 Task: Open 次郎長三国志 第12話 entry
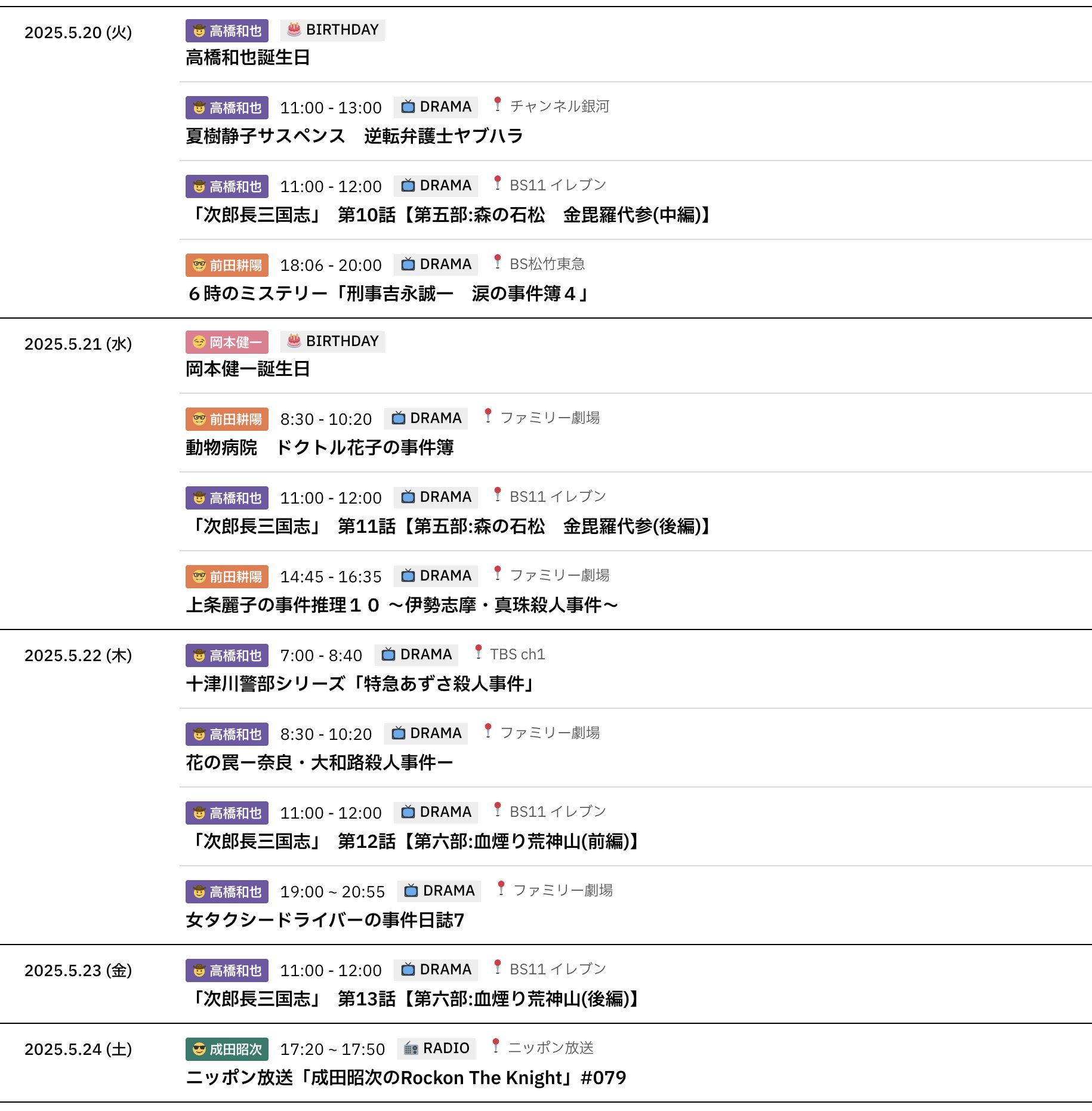[x=414, y=841]
